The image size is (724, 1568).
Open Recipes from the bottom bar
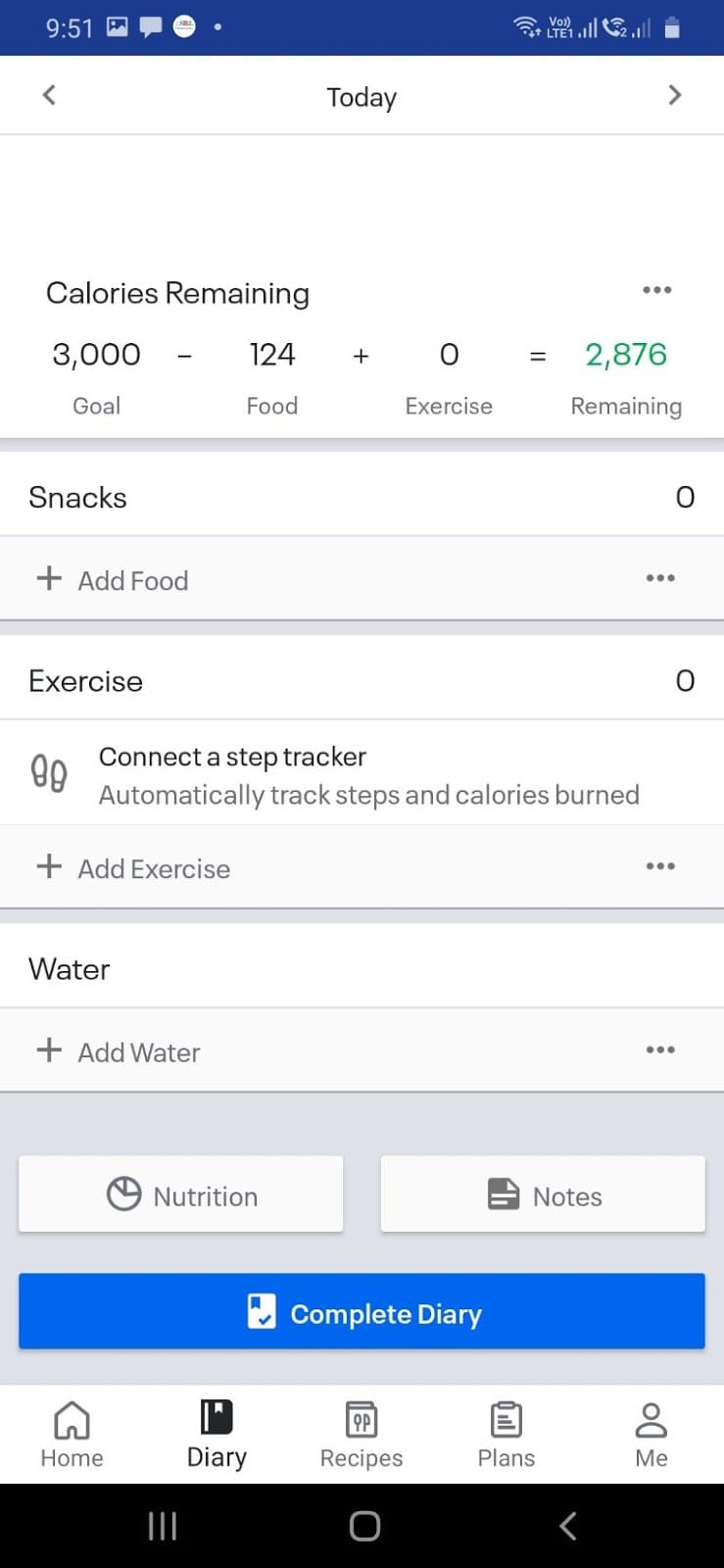pyautogui.click(x=361, y=1415)
